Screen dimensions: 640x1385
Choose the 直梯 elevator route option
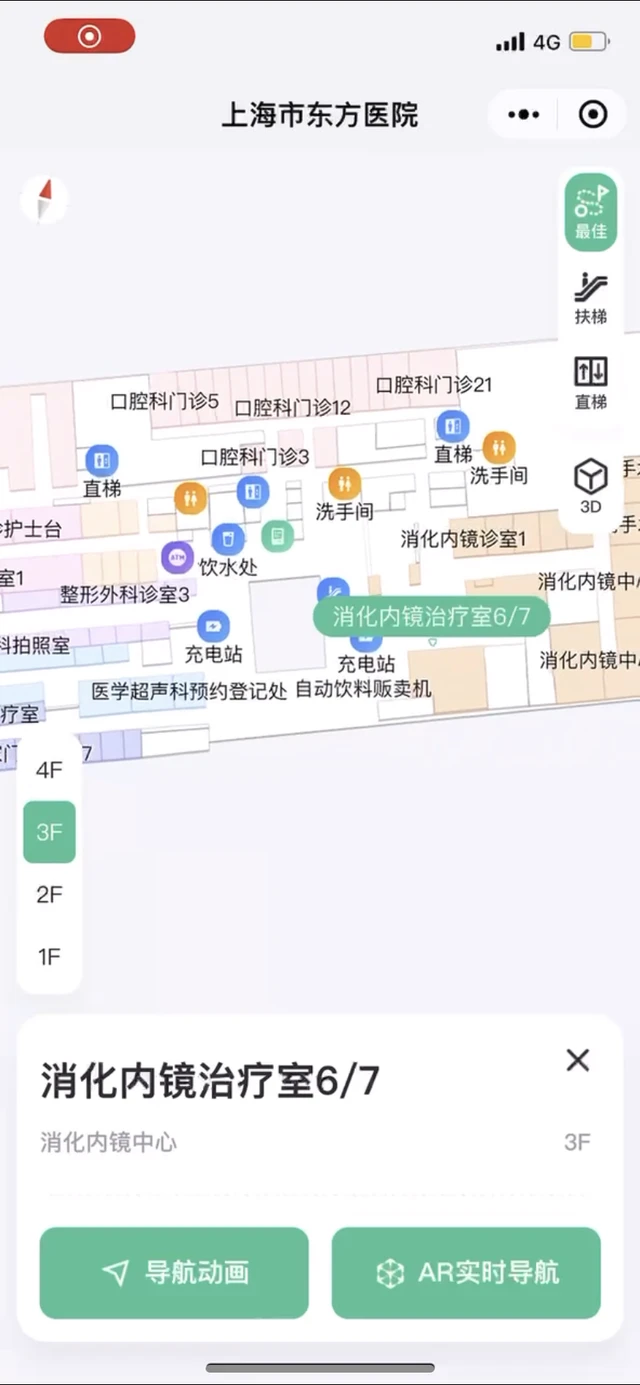[x=591, y=384]
